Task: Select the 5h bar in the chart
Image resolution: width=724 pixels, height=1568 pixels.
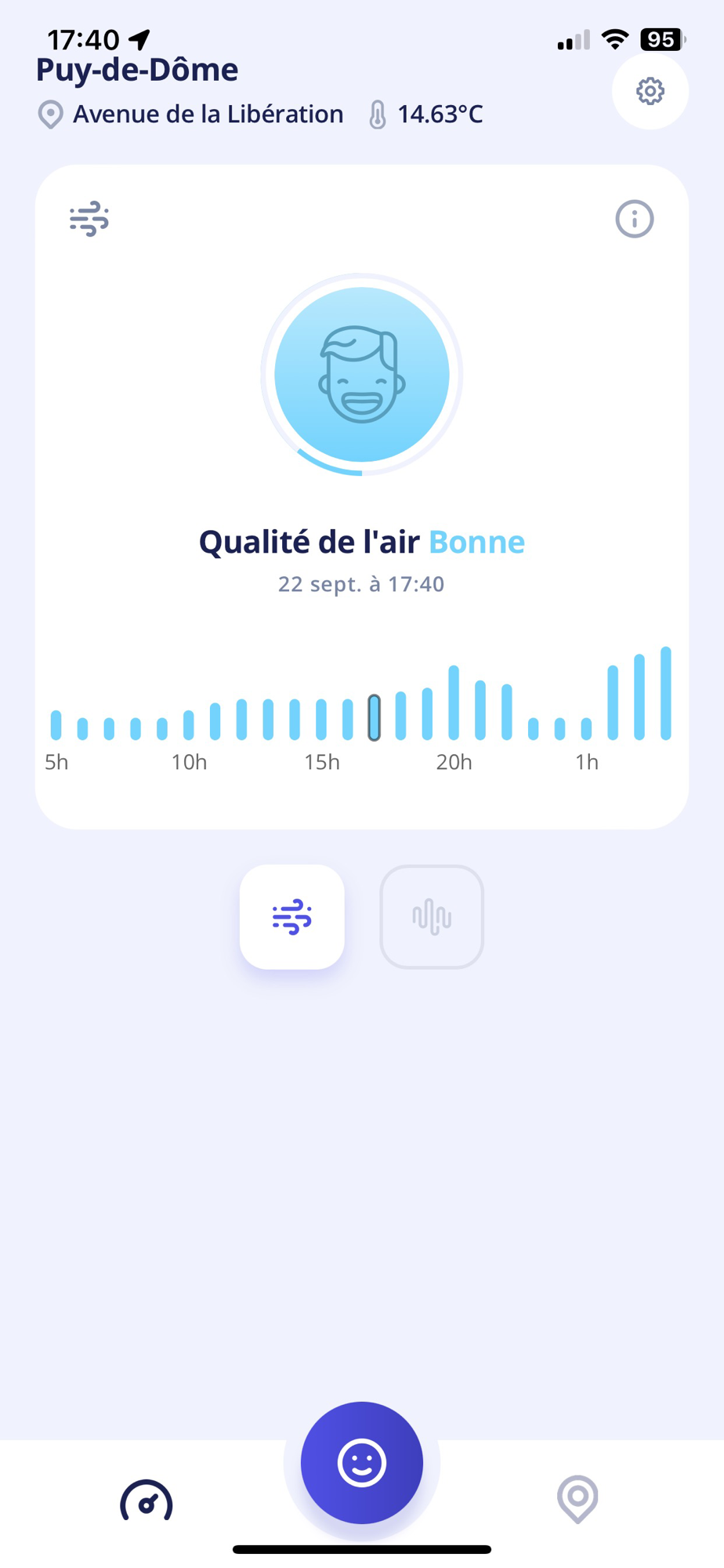Action: click(56, 724)
